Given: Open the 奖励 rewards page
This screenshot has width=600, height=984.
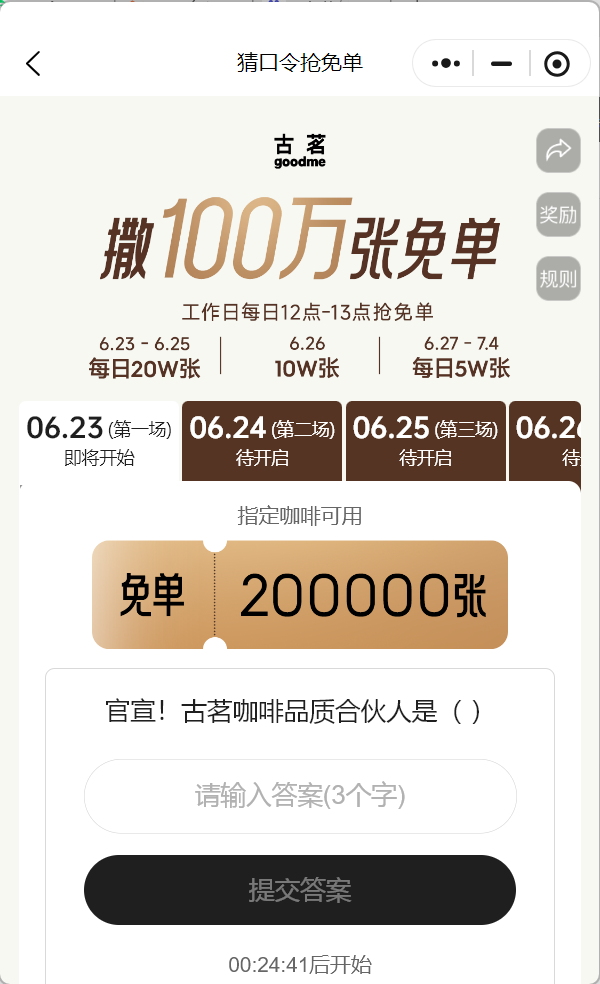Looking at the screenshot, I should pos(557,215).
